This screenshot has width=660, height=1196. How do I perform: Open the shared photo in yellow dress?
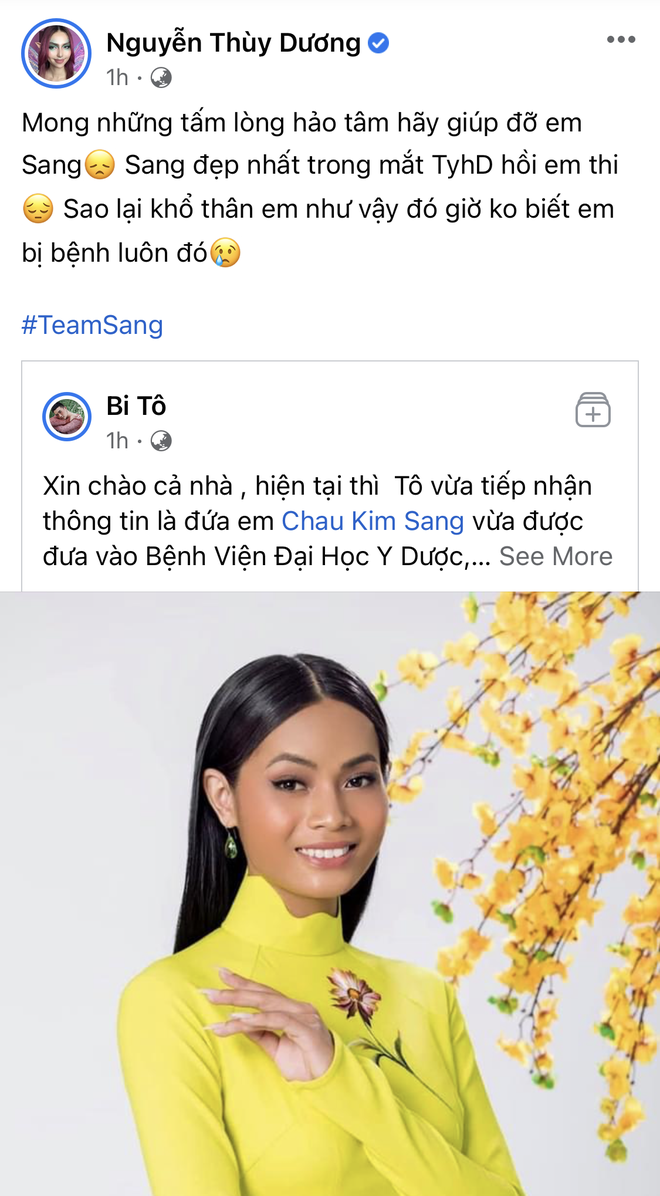(x=330, y=893)
